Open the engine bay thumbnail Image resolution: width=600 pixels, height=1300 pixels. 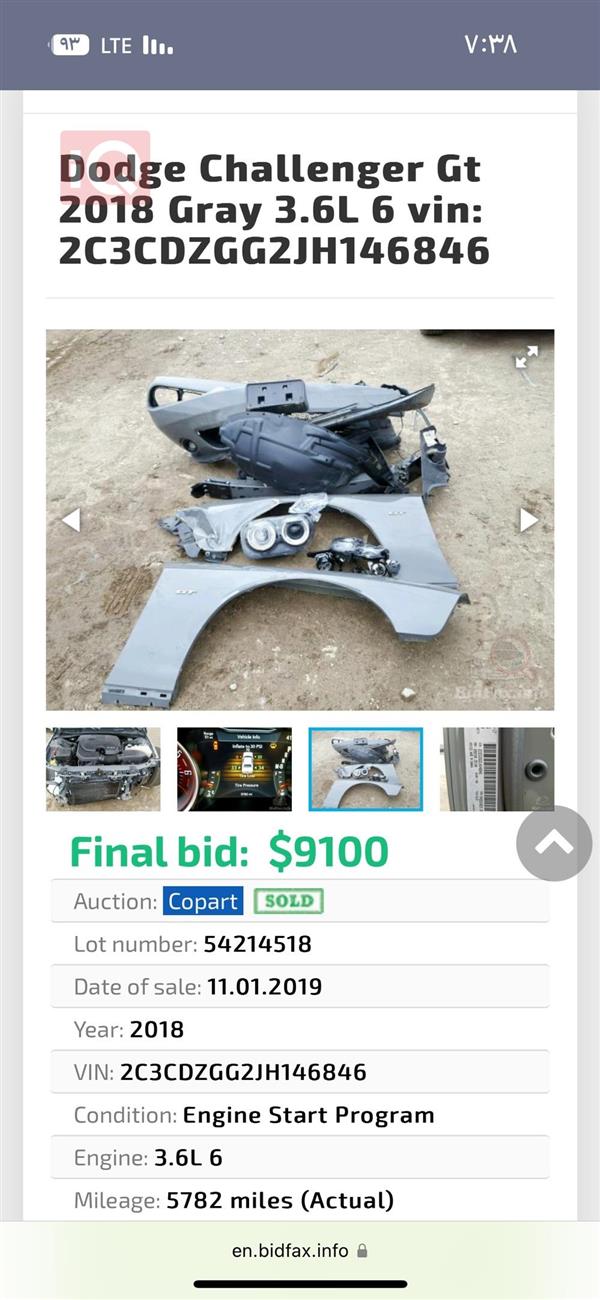(x=103, y=769)
